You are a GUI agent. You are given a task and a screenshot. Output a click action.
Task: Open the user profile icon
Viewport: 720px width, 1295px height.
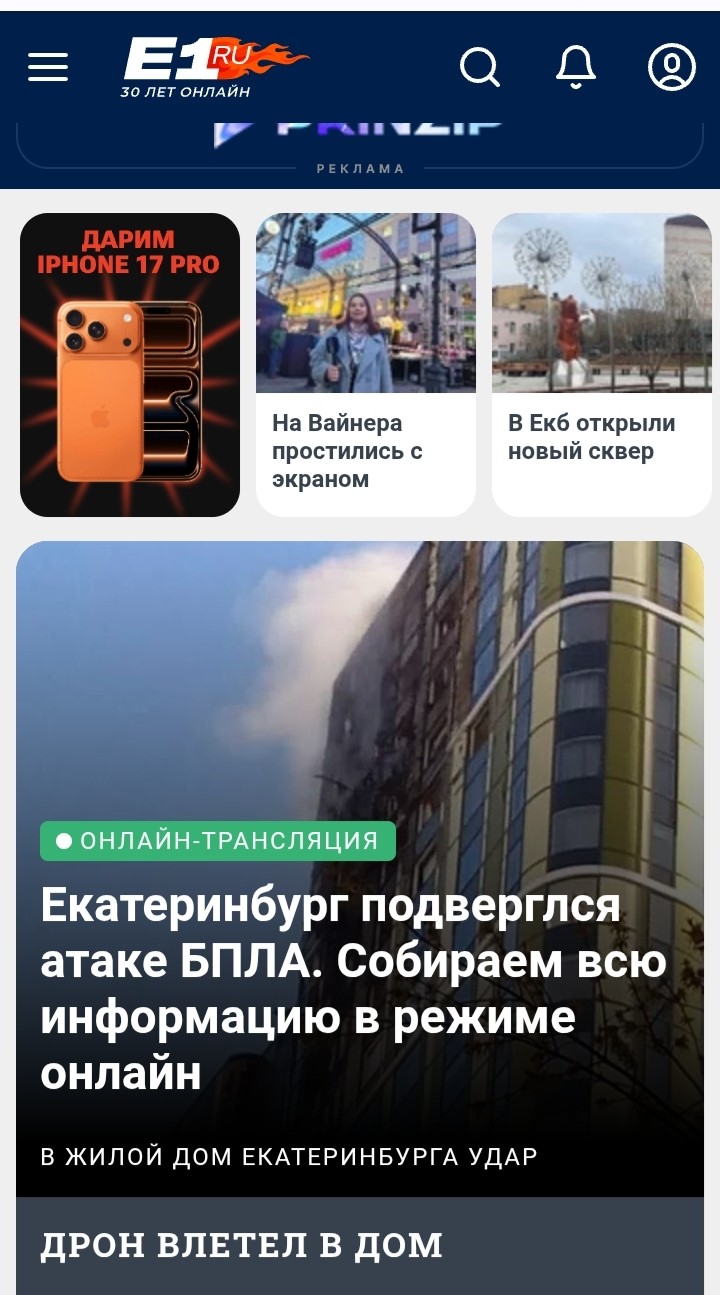click(x=671, y=67)
